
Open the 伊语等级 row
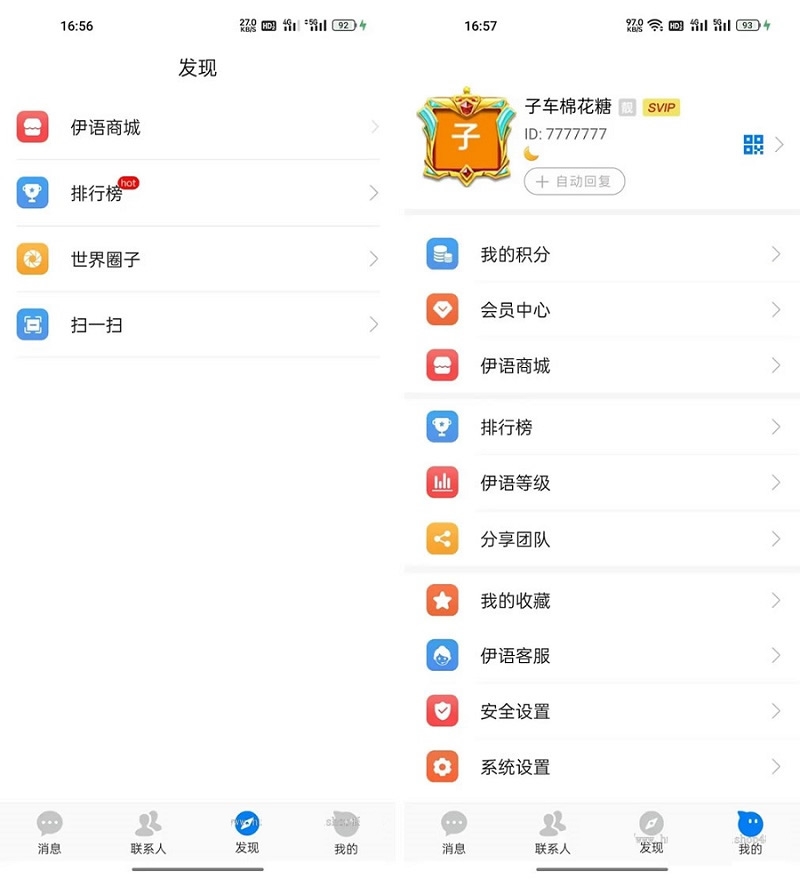(x=602, y=483)
